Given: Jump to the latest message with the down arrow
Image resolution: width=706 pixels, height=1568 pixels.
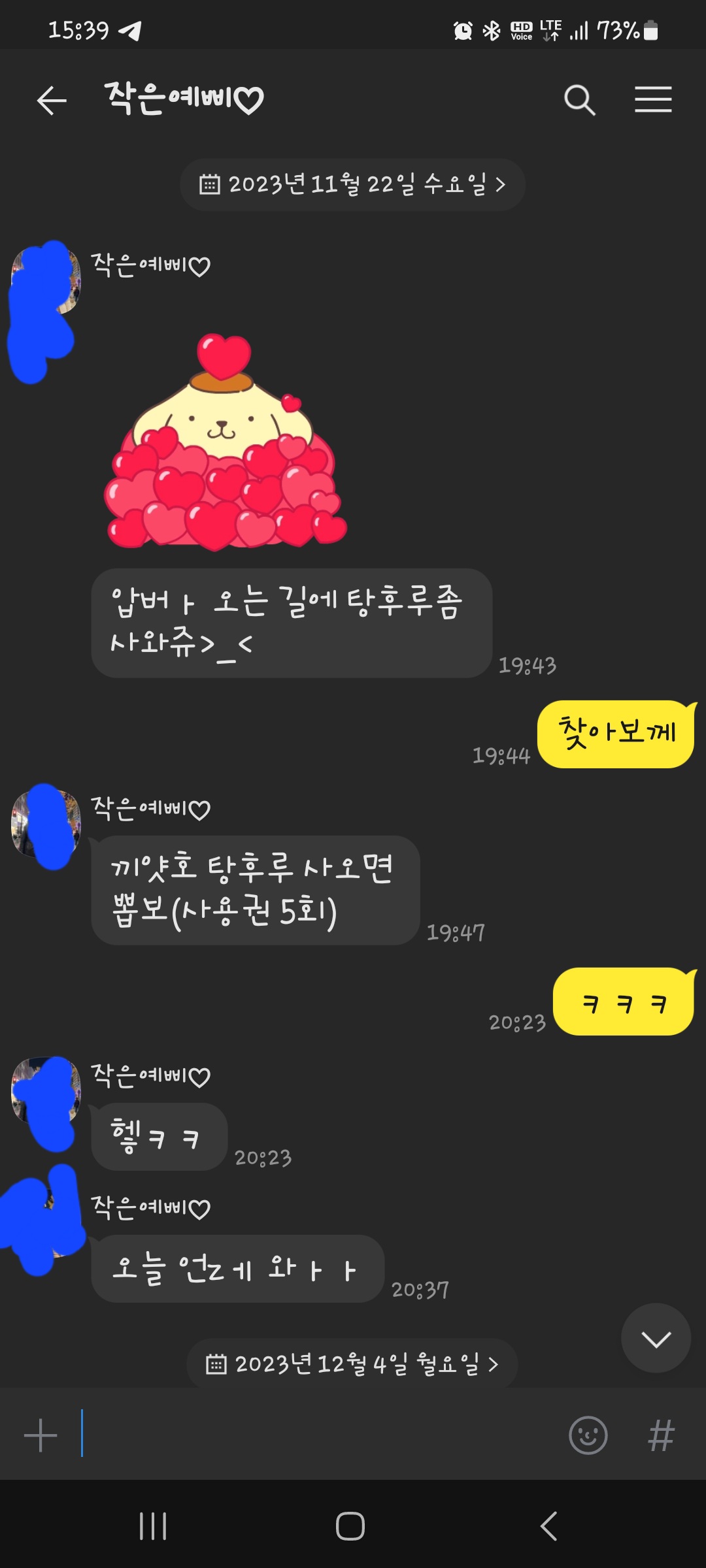Looking at the screenshot, I should click(x=656, y=1339).
